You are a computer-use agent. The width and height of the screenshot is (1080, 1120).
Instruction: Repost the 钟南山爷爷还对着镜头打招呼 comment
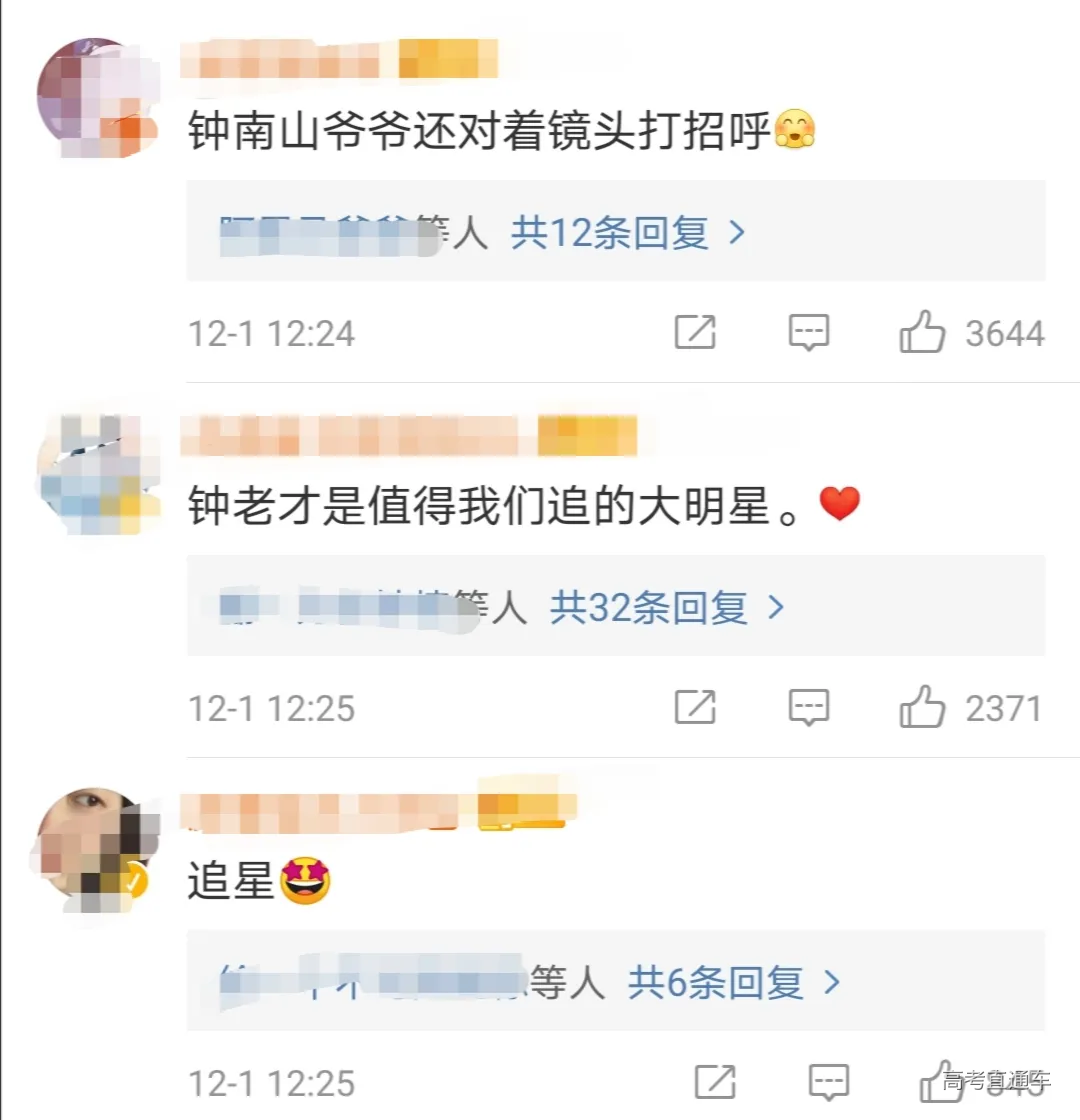(695, 332)
